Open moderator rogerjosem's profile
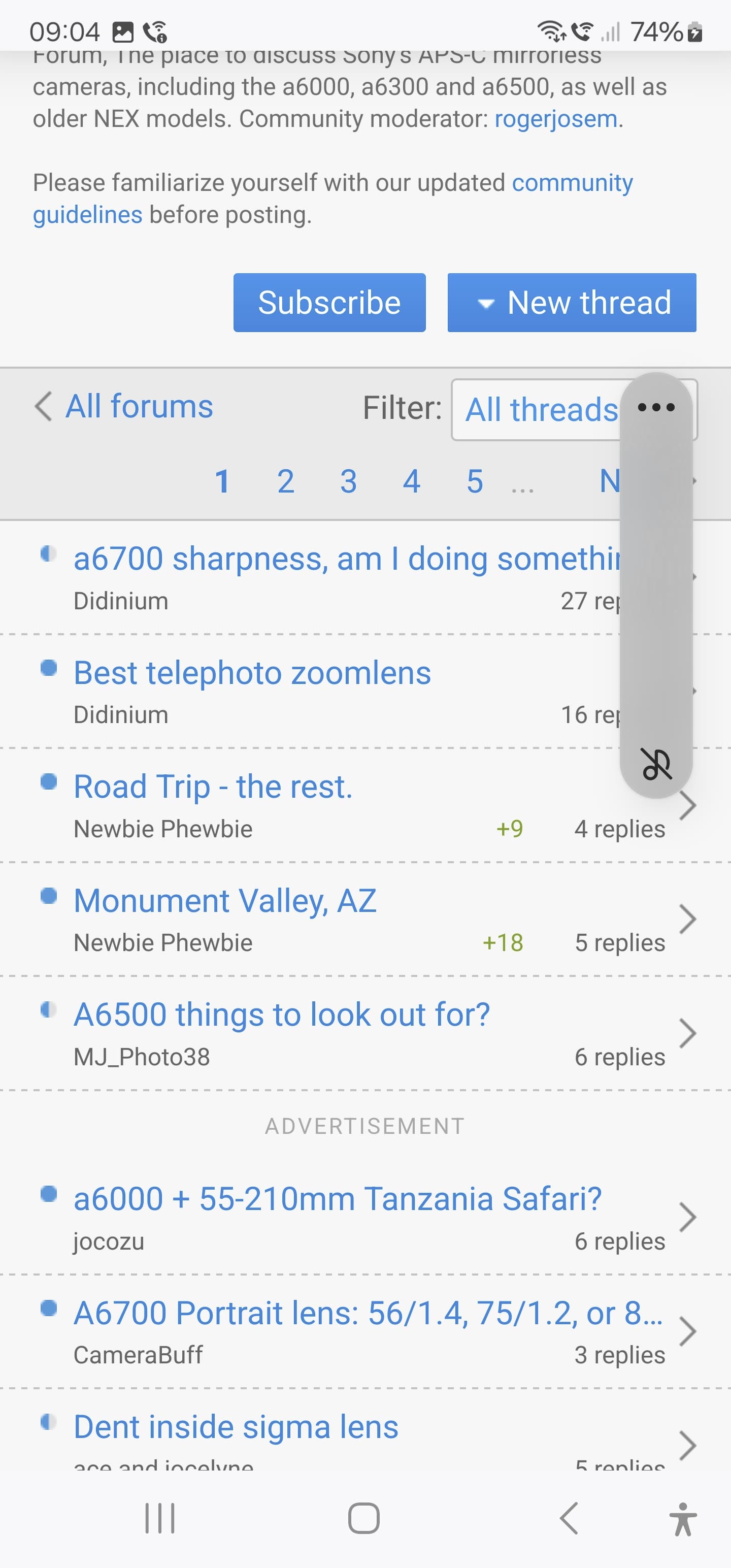This screenshot has height=1568, width=731. (x=556, y=119)
